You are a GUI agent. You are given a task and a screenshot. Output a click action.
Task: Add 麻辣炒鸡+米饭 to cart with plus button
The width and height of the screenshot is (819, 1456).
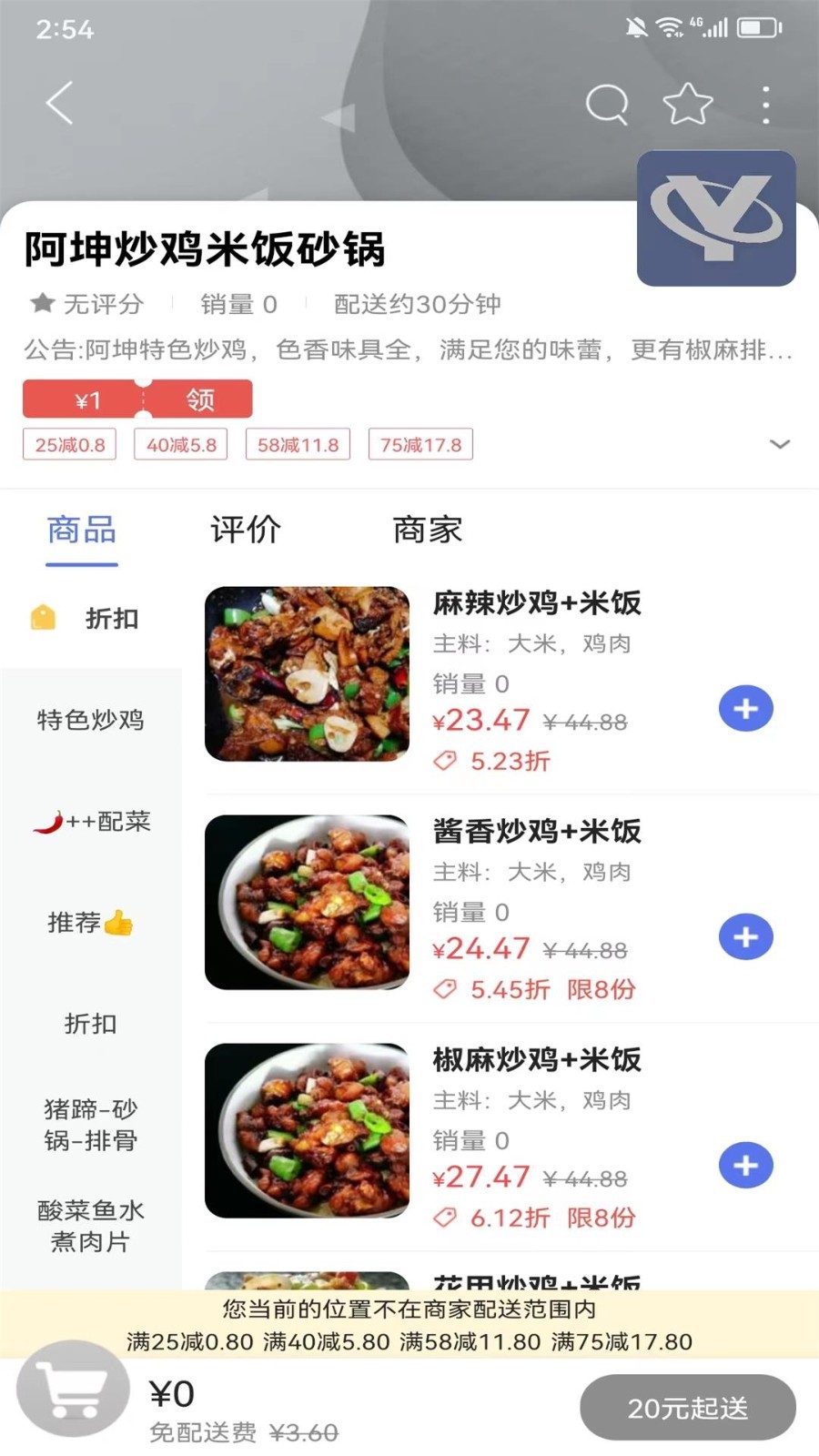tap(746, 708)
